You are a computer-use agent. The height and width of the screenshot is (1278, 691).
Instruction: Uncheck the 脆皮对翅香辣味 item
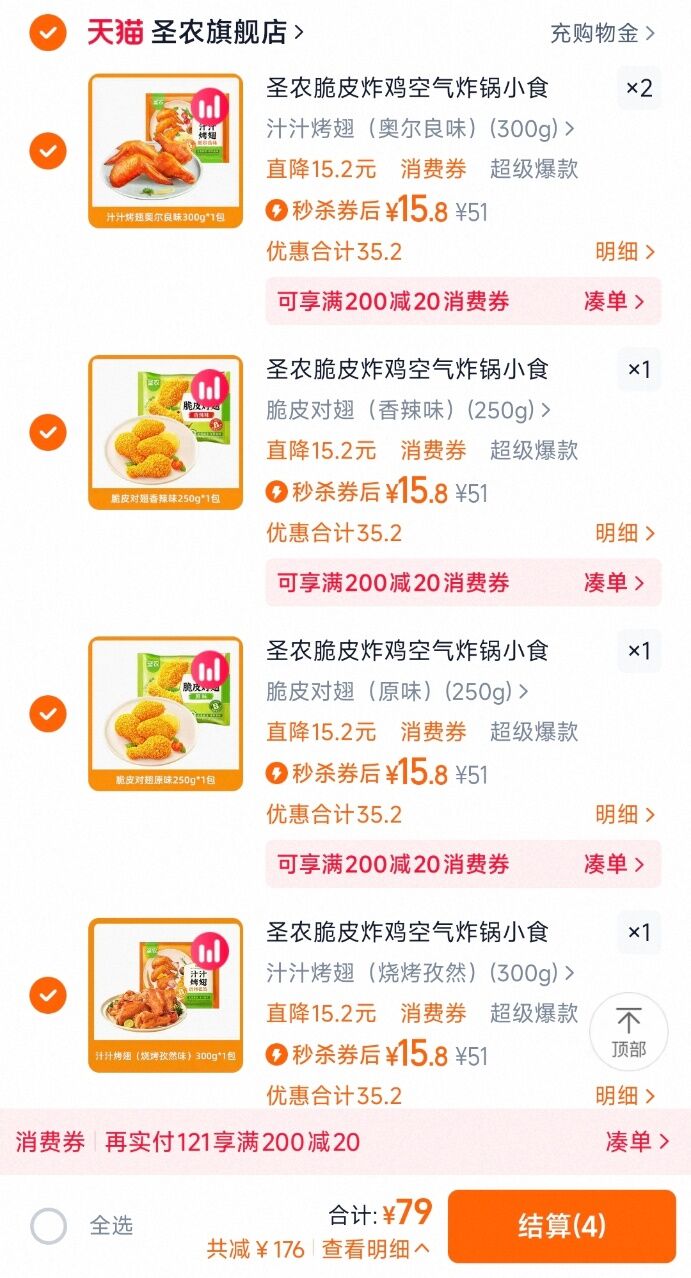[48, 432]
